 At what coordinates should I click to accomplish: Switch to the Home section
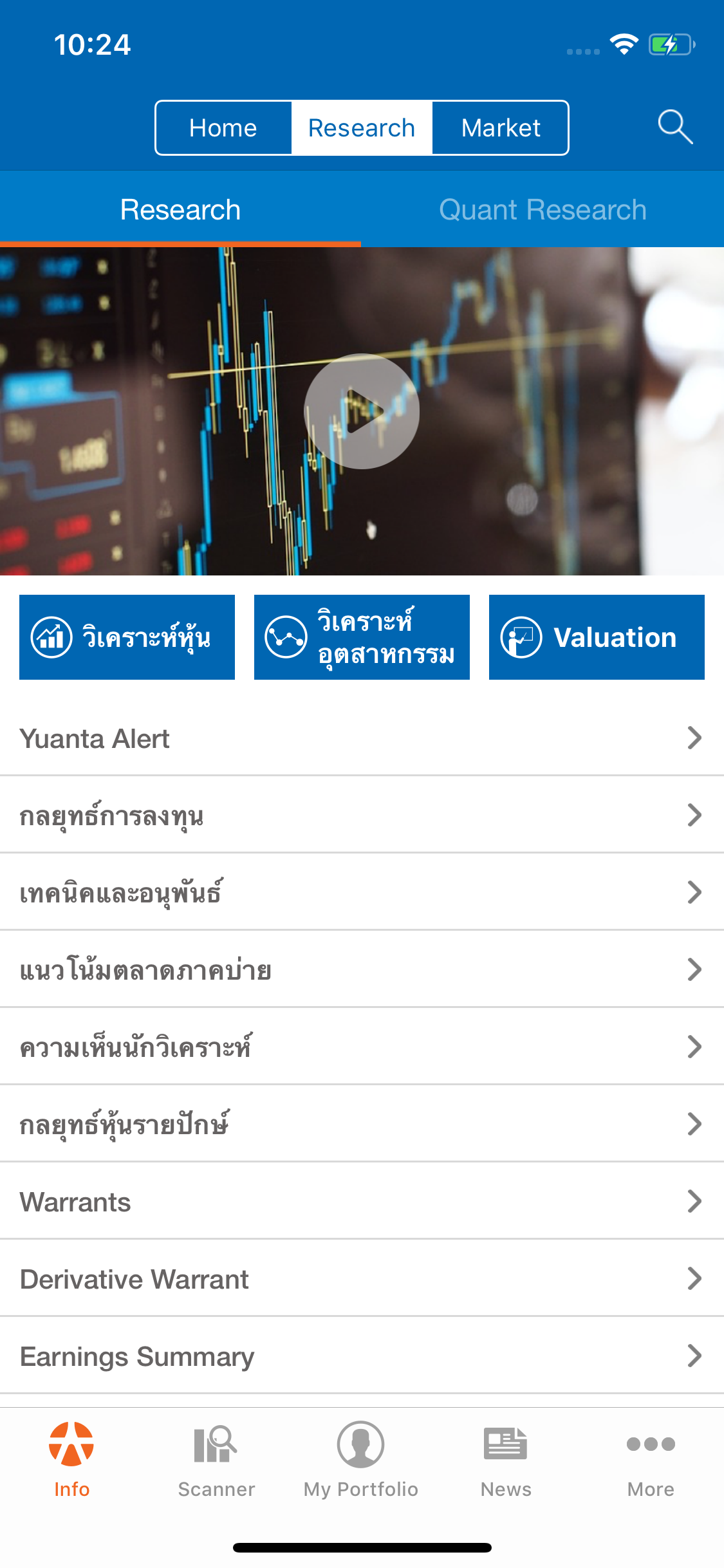pyautogui.click(x=223, y=127)
